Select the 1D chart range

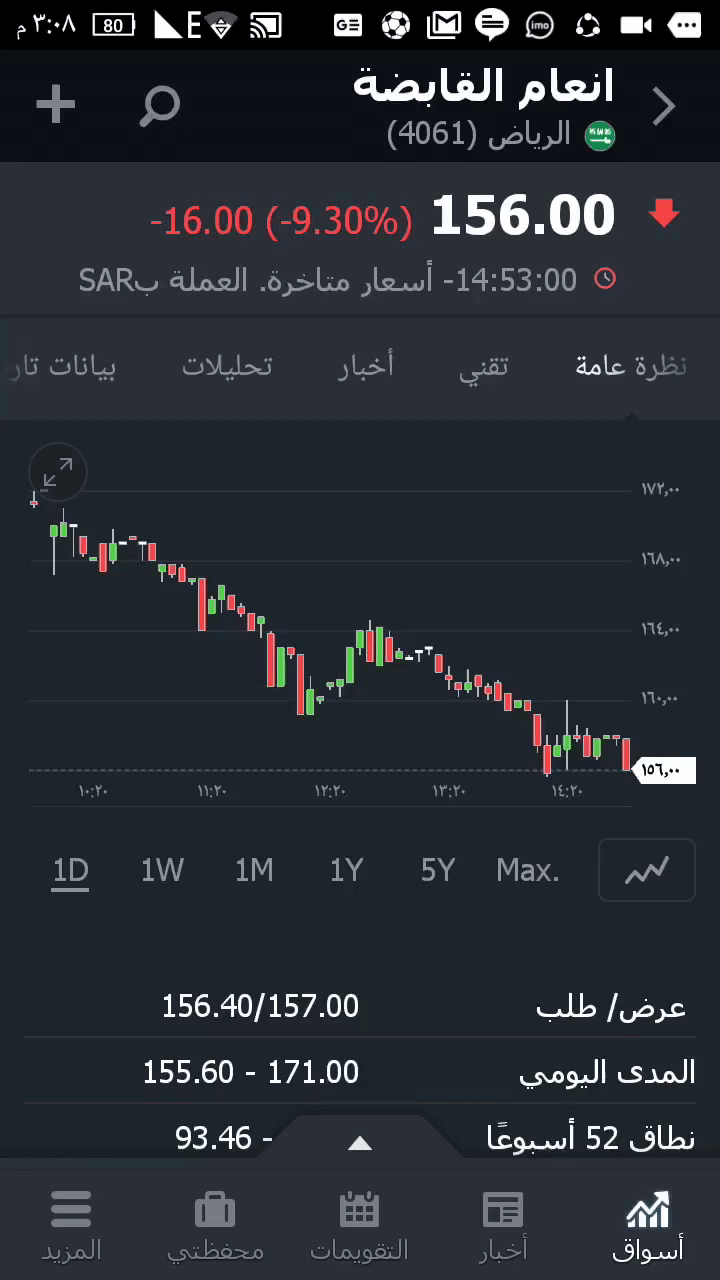(71, 871)
